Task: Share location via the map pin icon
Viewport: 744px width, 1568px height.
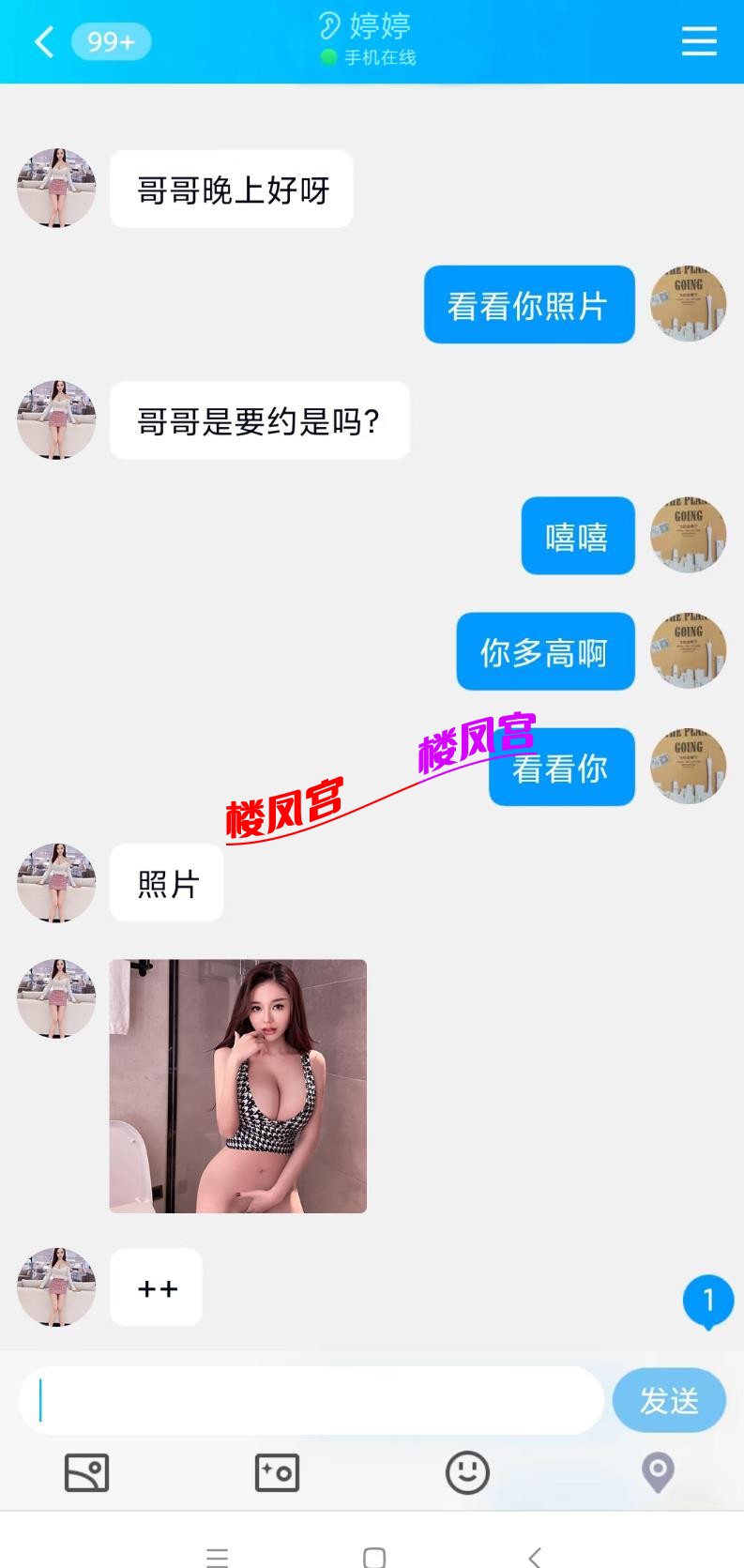Action: [x=657, y=1472]
